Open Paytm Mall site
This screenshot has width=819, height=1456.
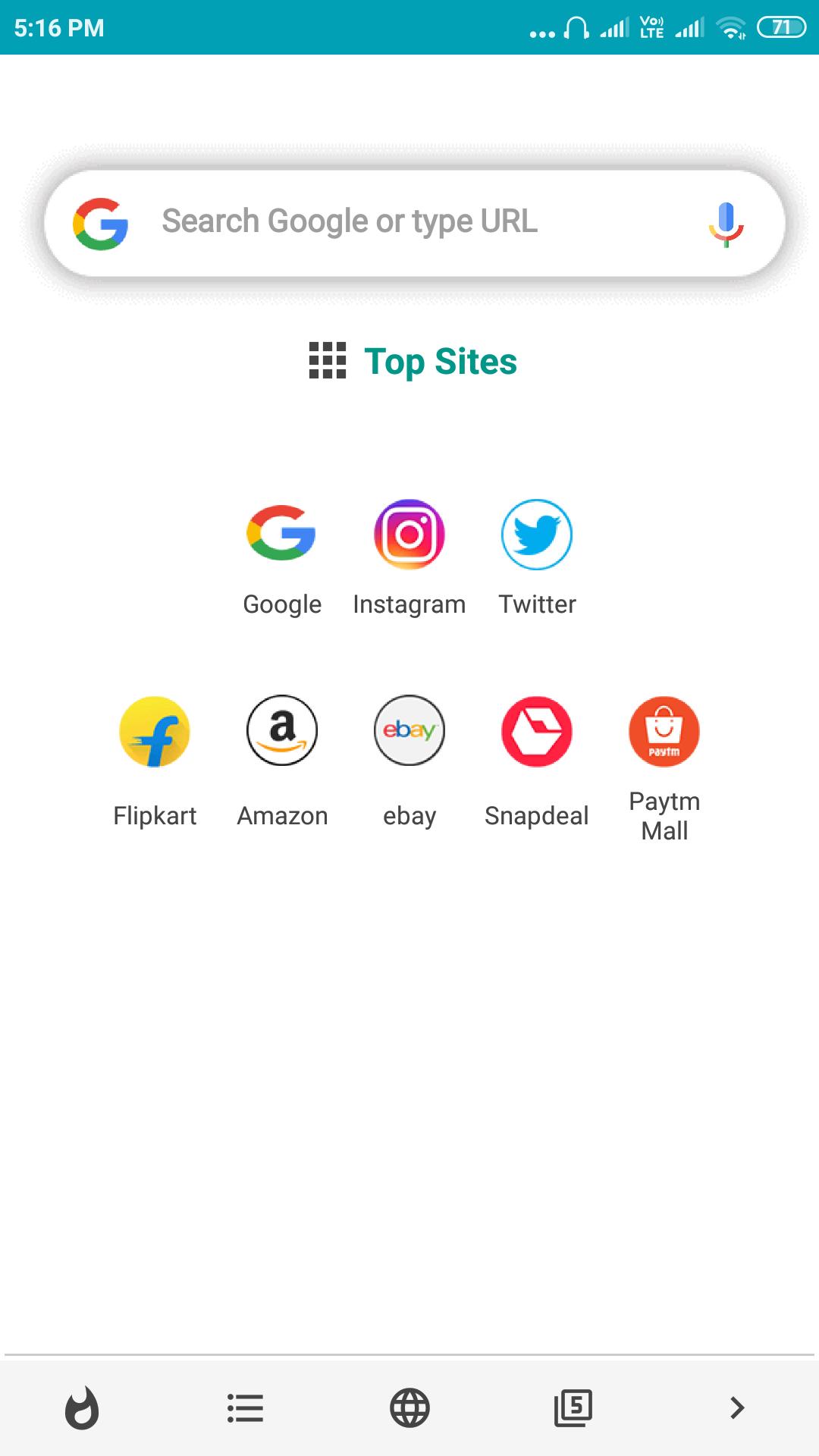(664, 732)
